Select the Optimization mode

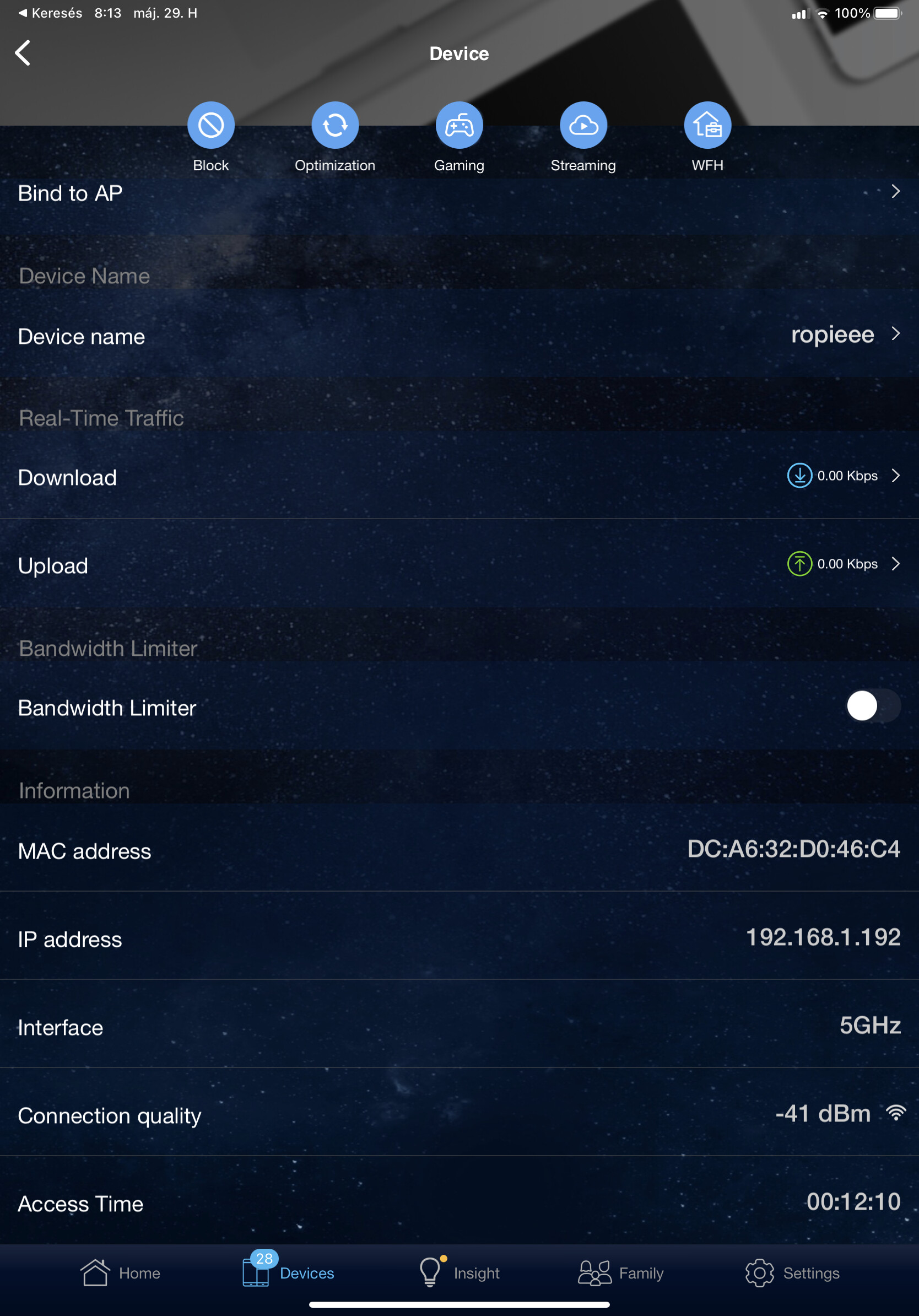pos(335,126)
